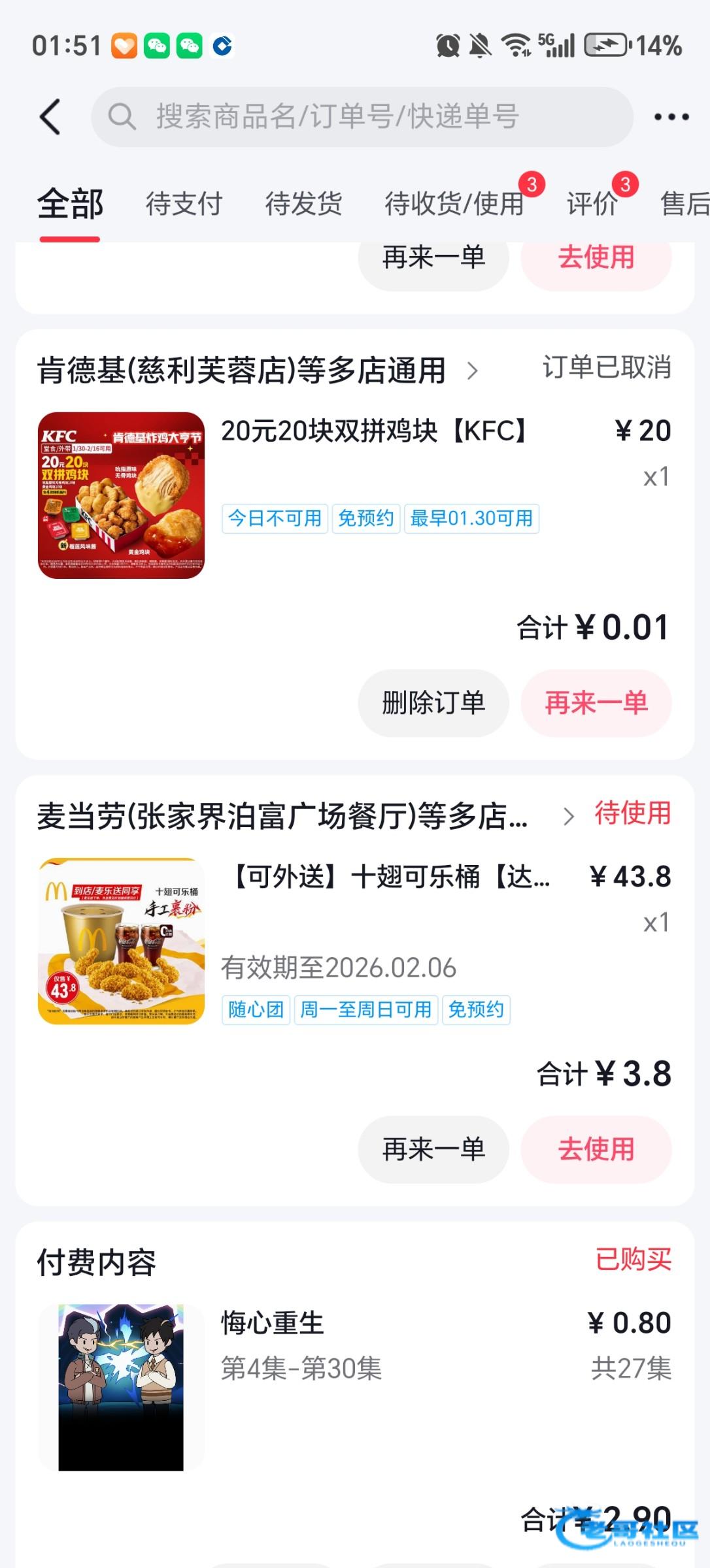Screen dimensions: 710x1568
Task: Reorder the KFC 双拼鸡块 deal
Action: (596, 703)
